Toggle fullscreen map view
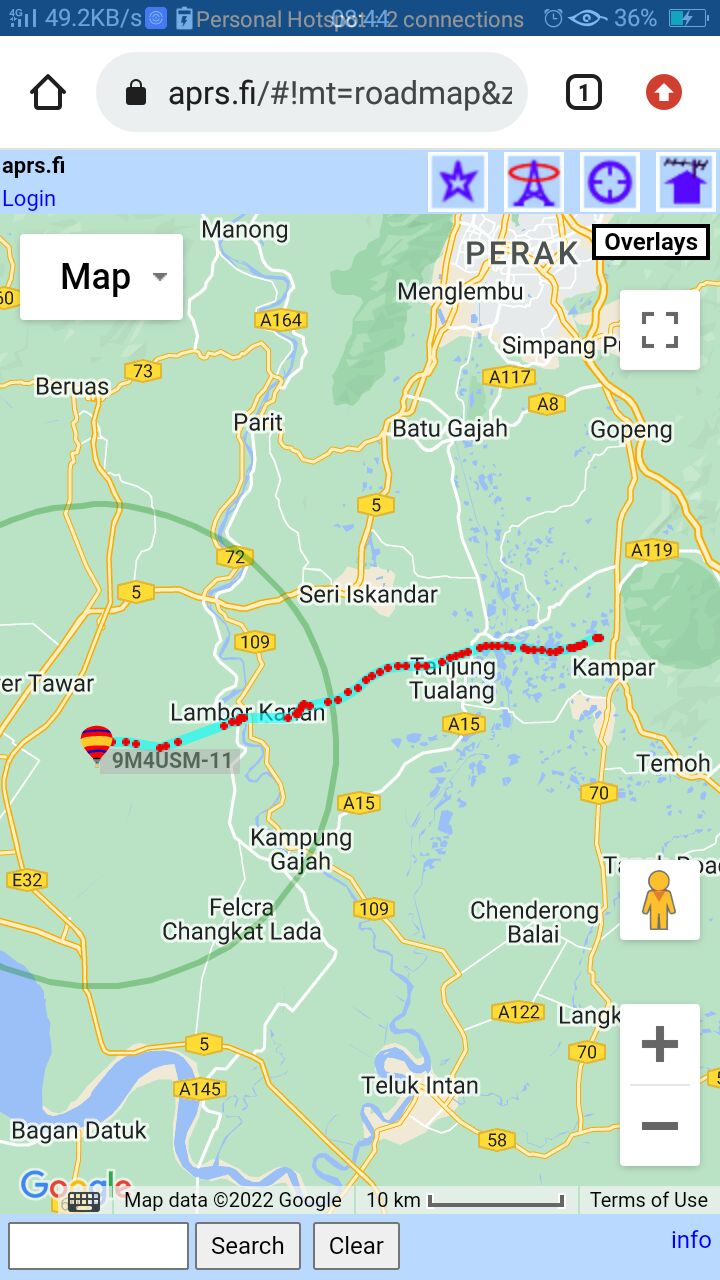The image size is (720, 1280). point(659,330)
